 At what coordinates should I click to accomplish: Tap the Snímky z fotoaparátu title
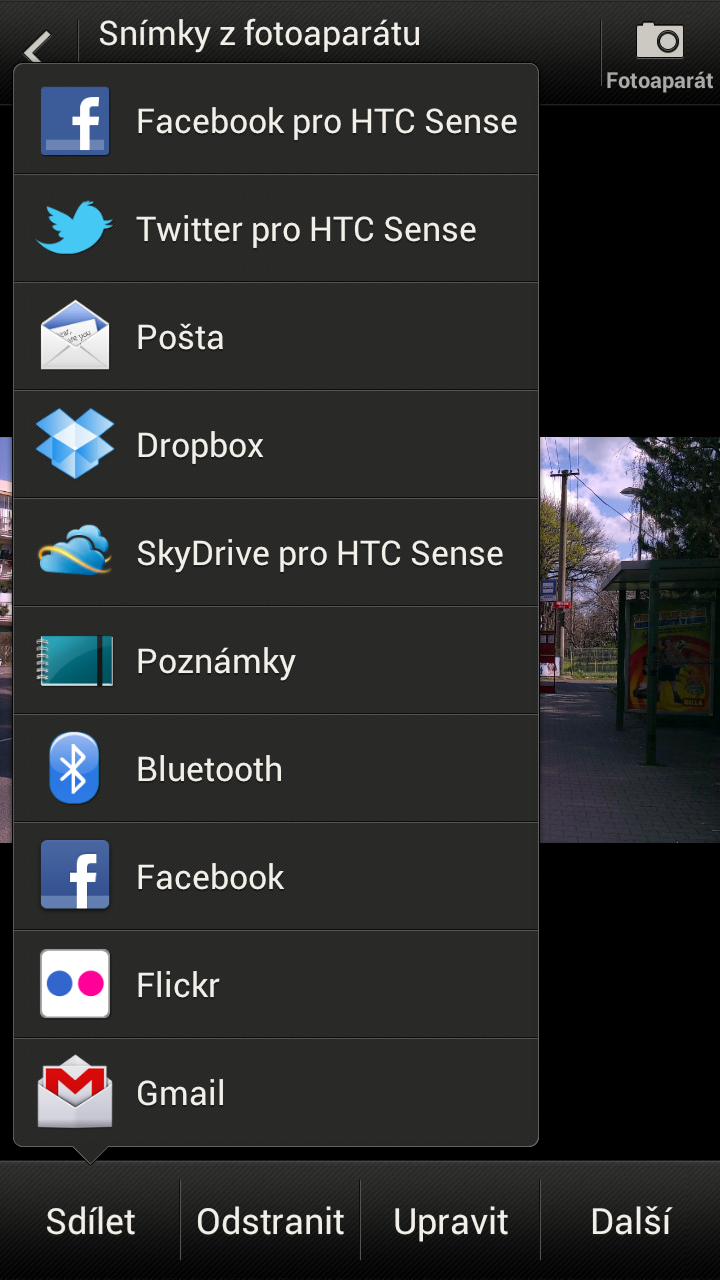260,33
